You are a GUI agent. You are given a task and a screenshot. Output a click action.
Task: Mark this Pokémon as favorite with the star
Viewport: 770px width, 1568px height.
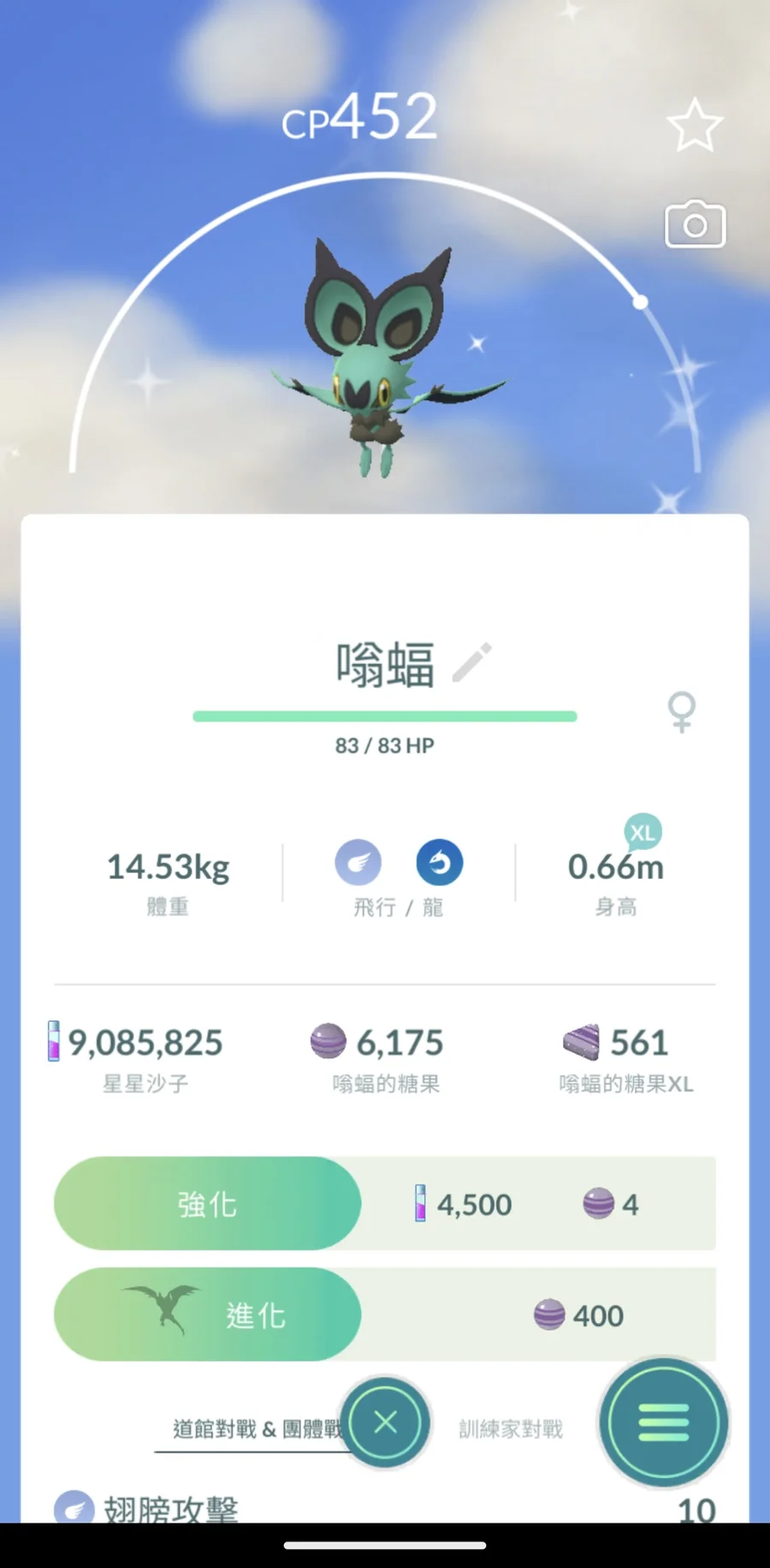(x=695, y=126)
